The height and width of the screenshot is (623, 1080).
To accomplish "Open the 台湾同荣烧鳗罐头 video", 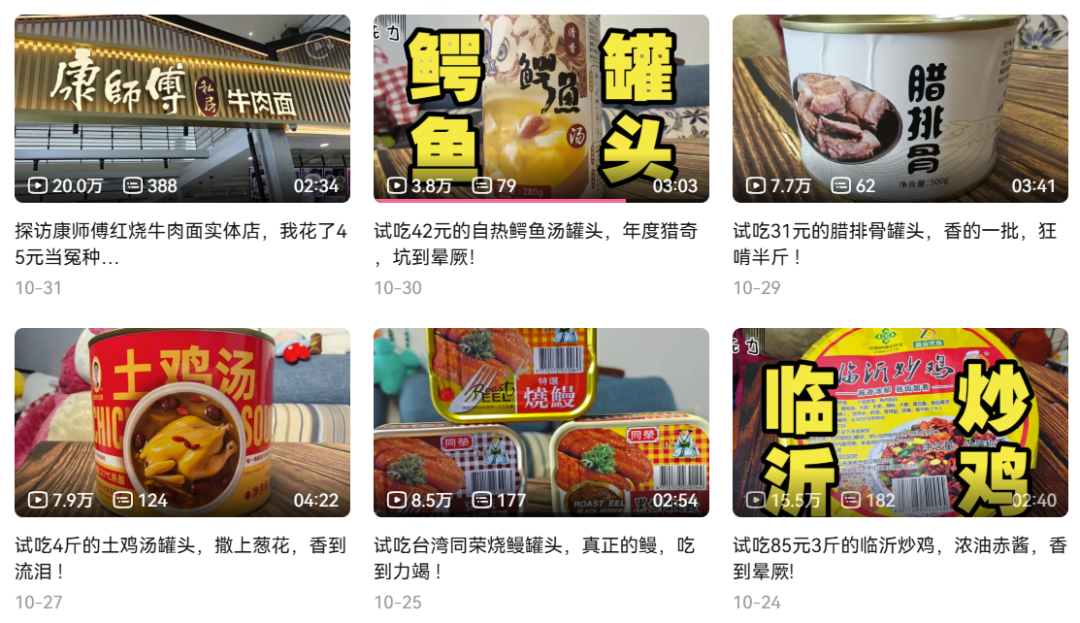I will pos(541,422).
